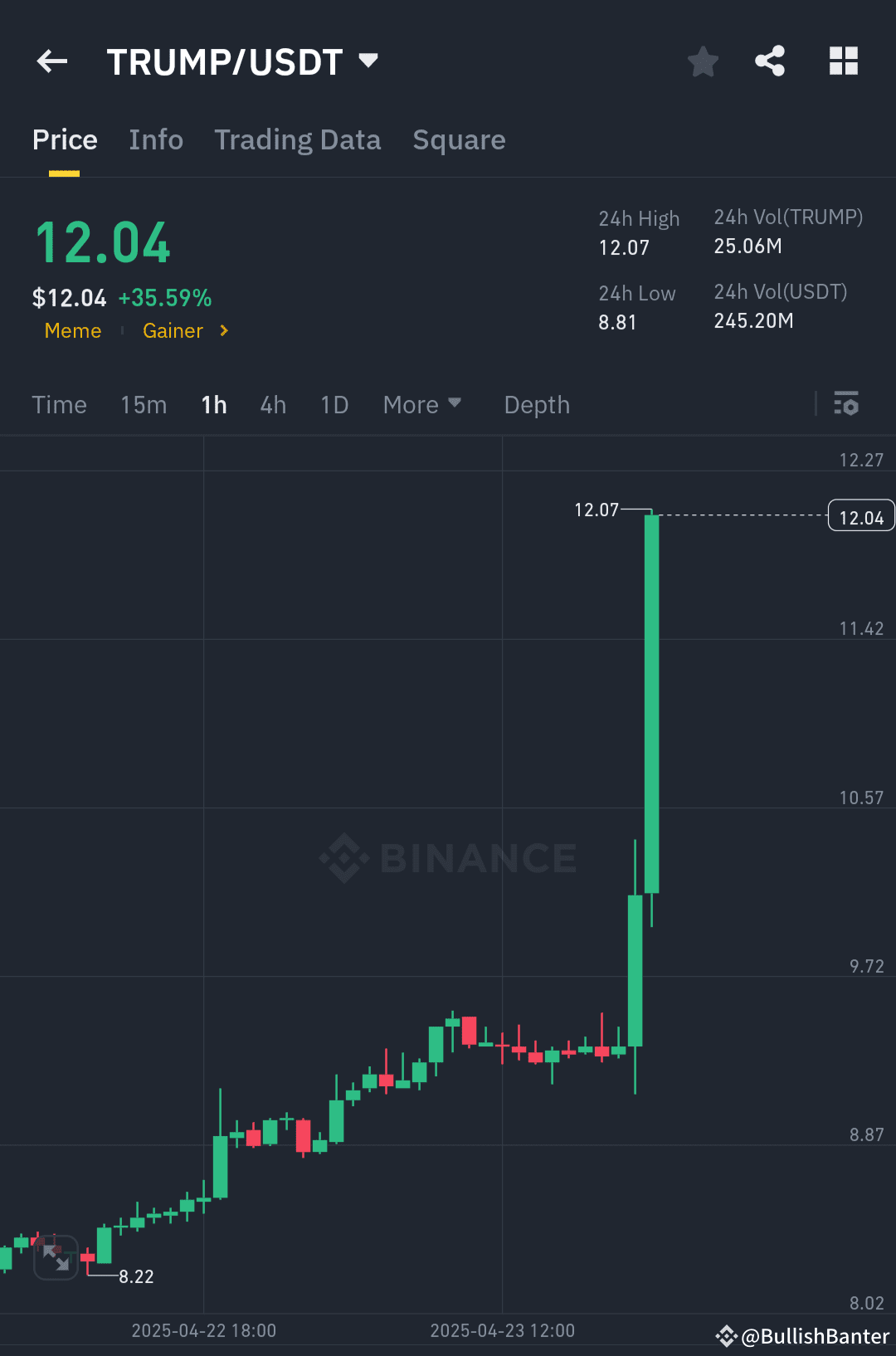Screen dimensions: 896x1356
Task: Switch to the 15m candle interval
Action: pos(143,405)
